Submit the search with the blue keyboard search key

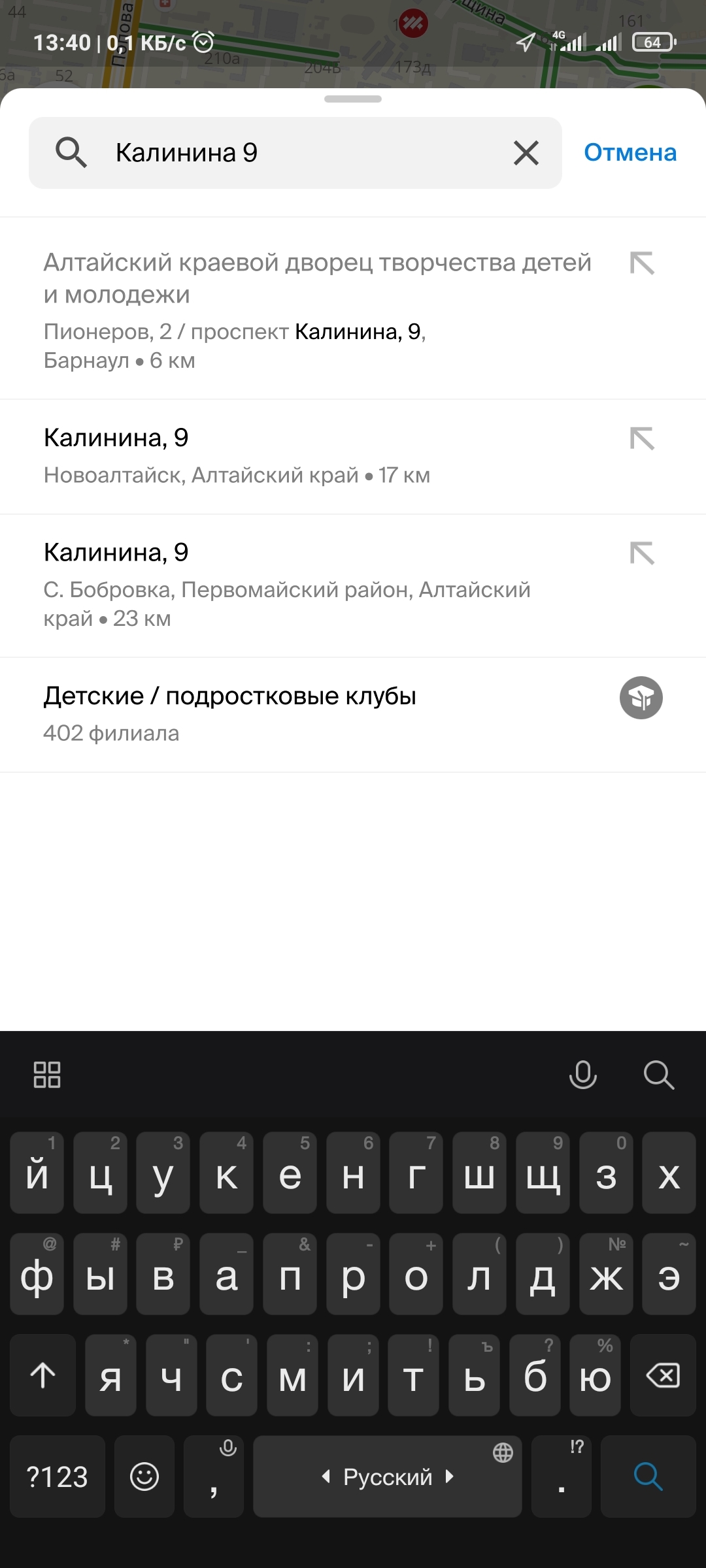[x=648, y=1477]
